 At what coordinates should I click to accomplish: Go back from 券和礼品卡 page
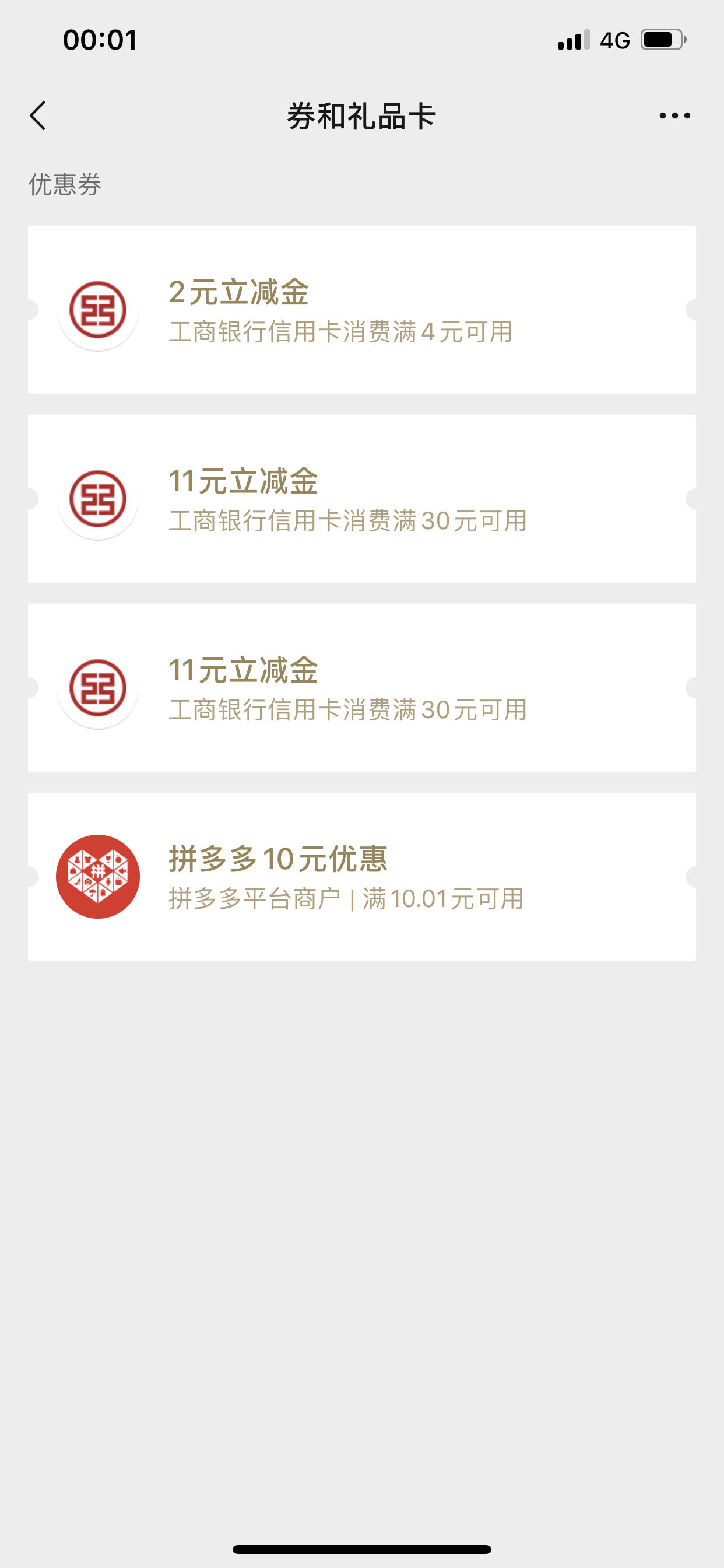coord(38,116)
